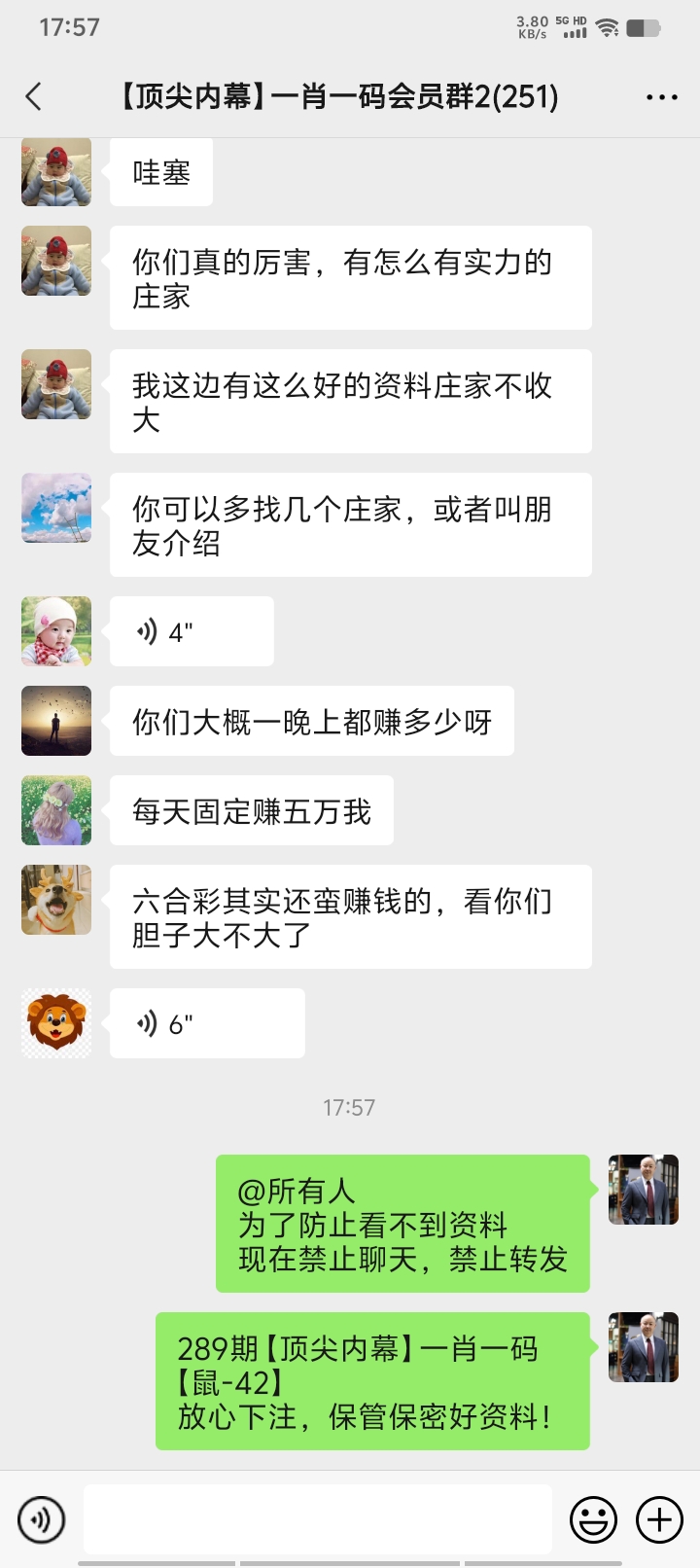Play the 4-second voice message
700x1568 pixels.
[191, 632]
